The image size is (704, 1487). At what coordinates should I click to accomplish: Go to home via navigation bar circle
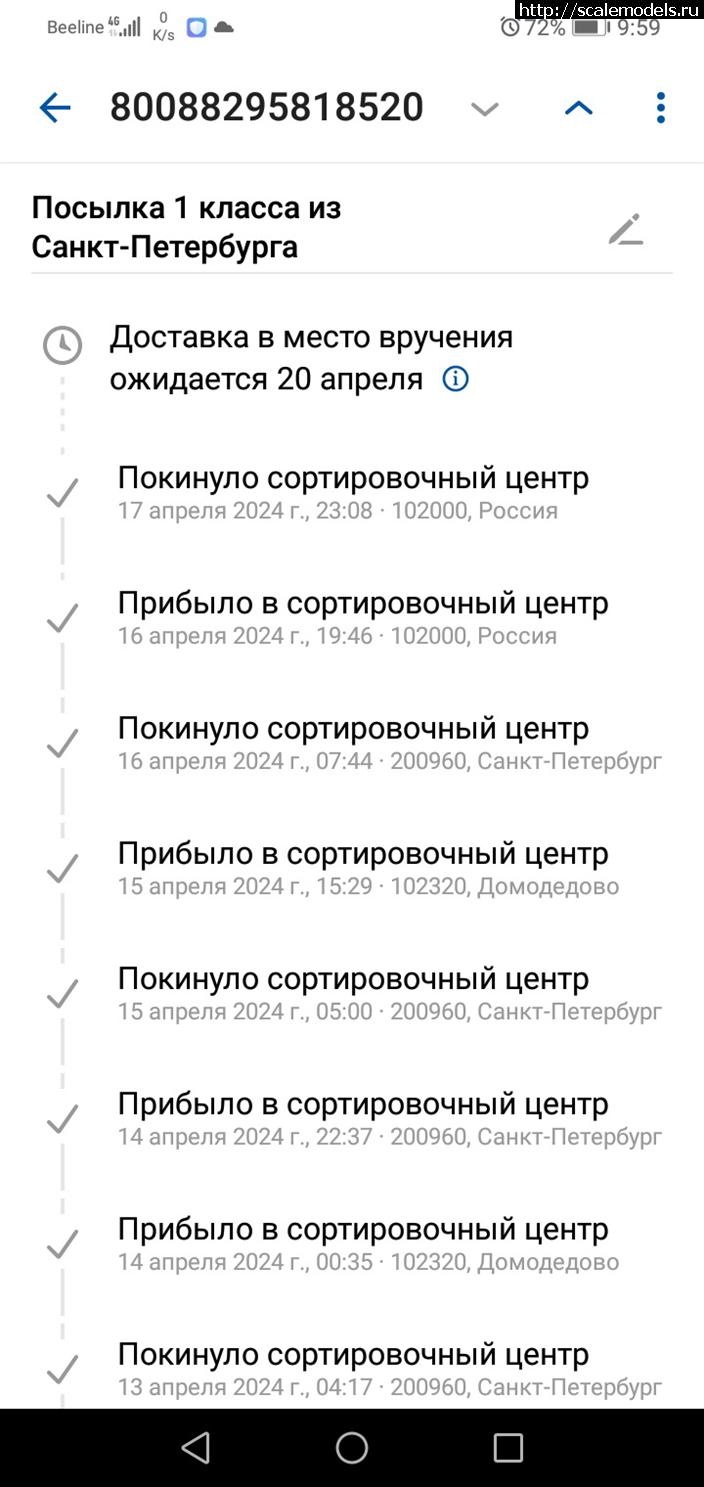click(352, 1447)
